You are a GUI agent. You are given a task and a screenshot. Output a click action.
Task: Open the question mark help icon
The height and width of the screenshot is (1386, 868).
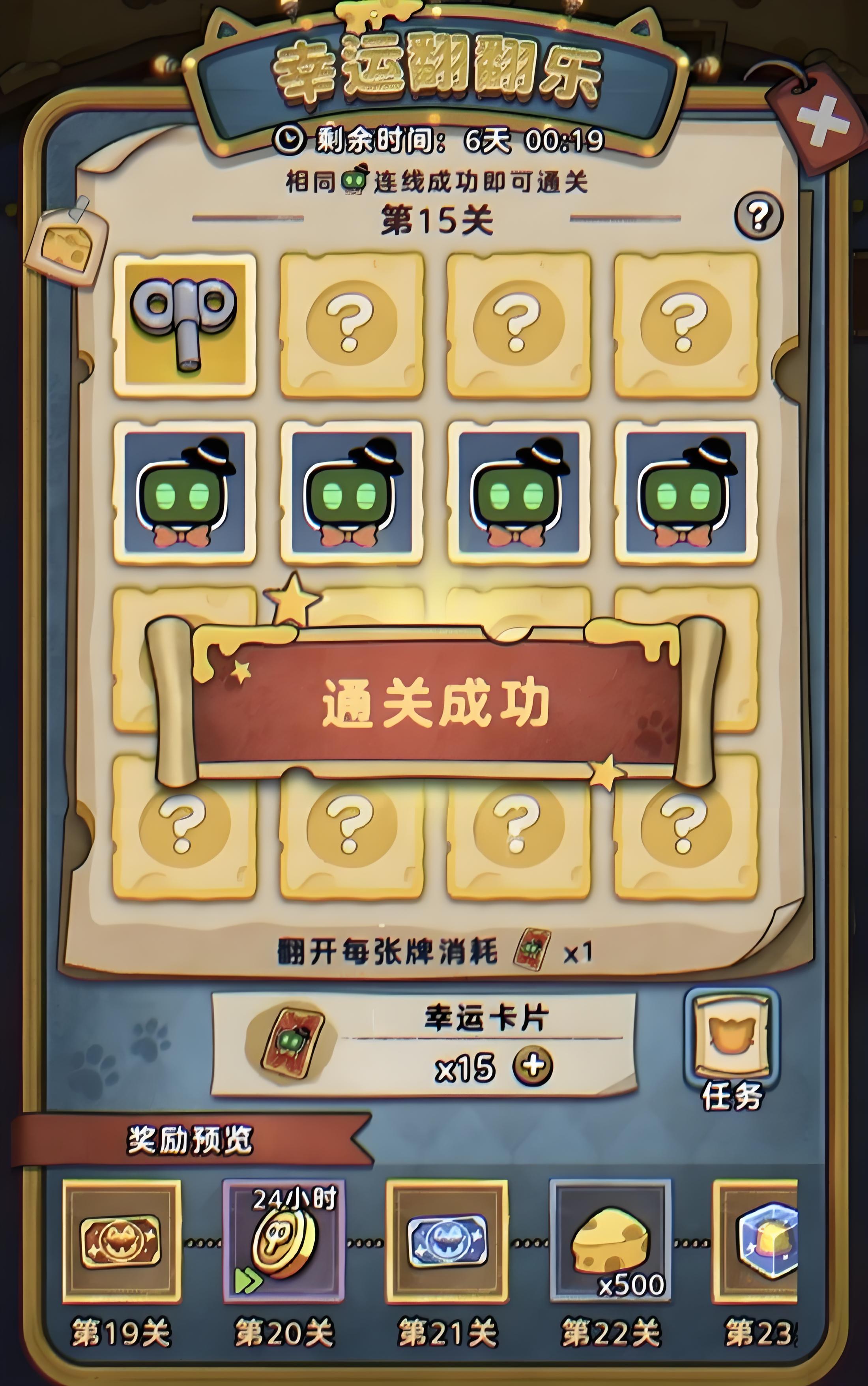click(x=758, y=216)
